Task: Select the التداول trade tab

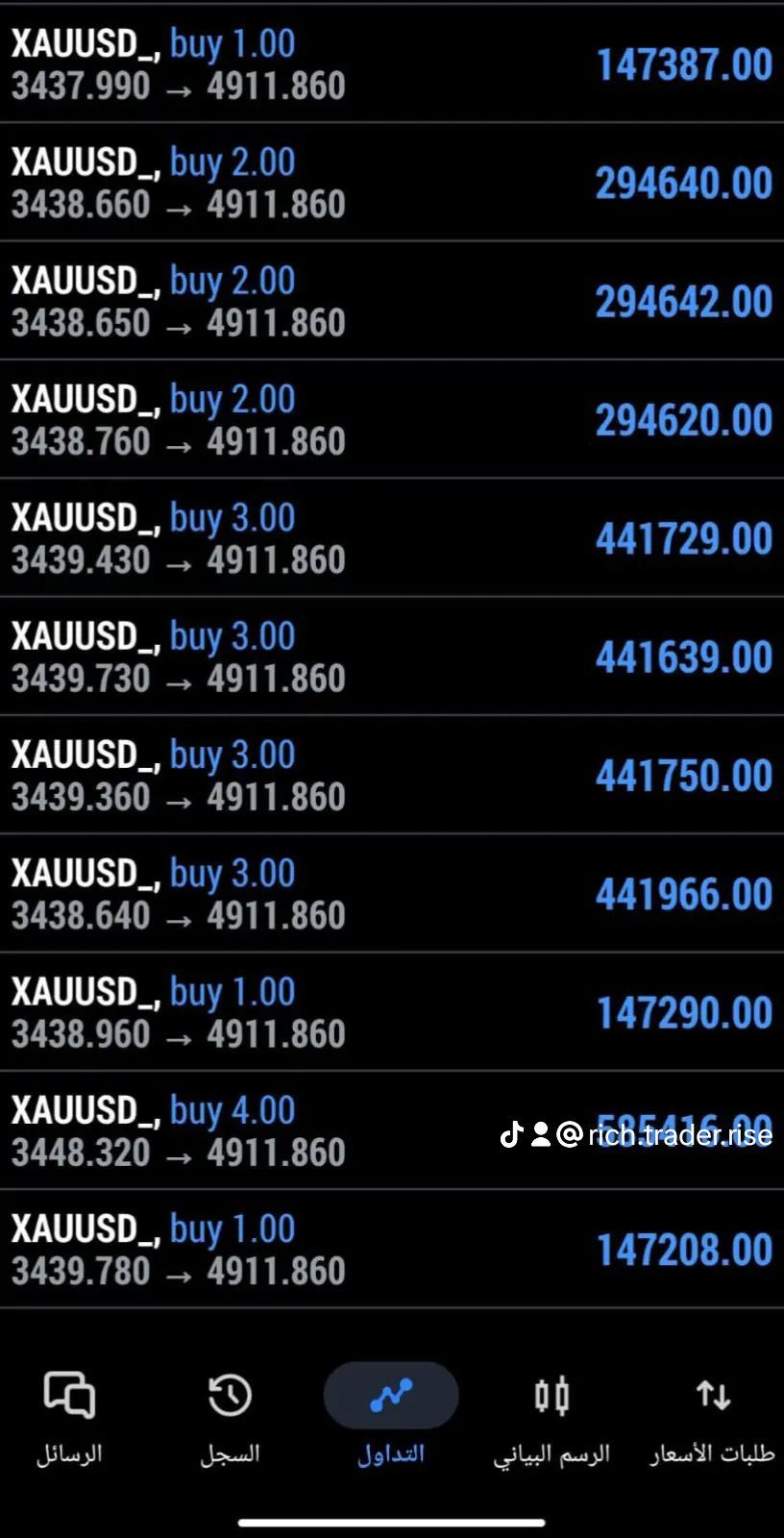Action: 391,1417
